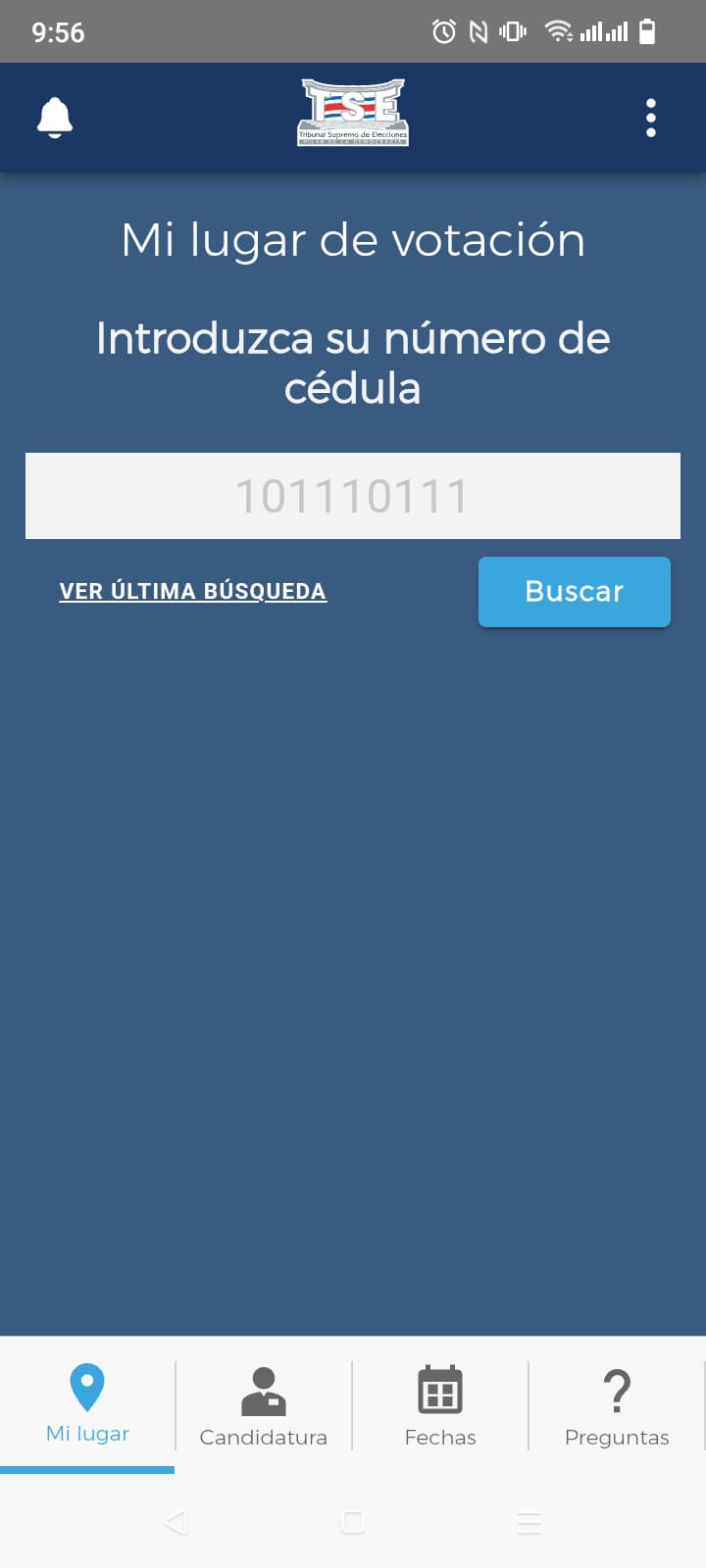Focus the cédula number input field

[353, 496]
